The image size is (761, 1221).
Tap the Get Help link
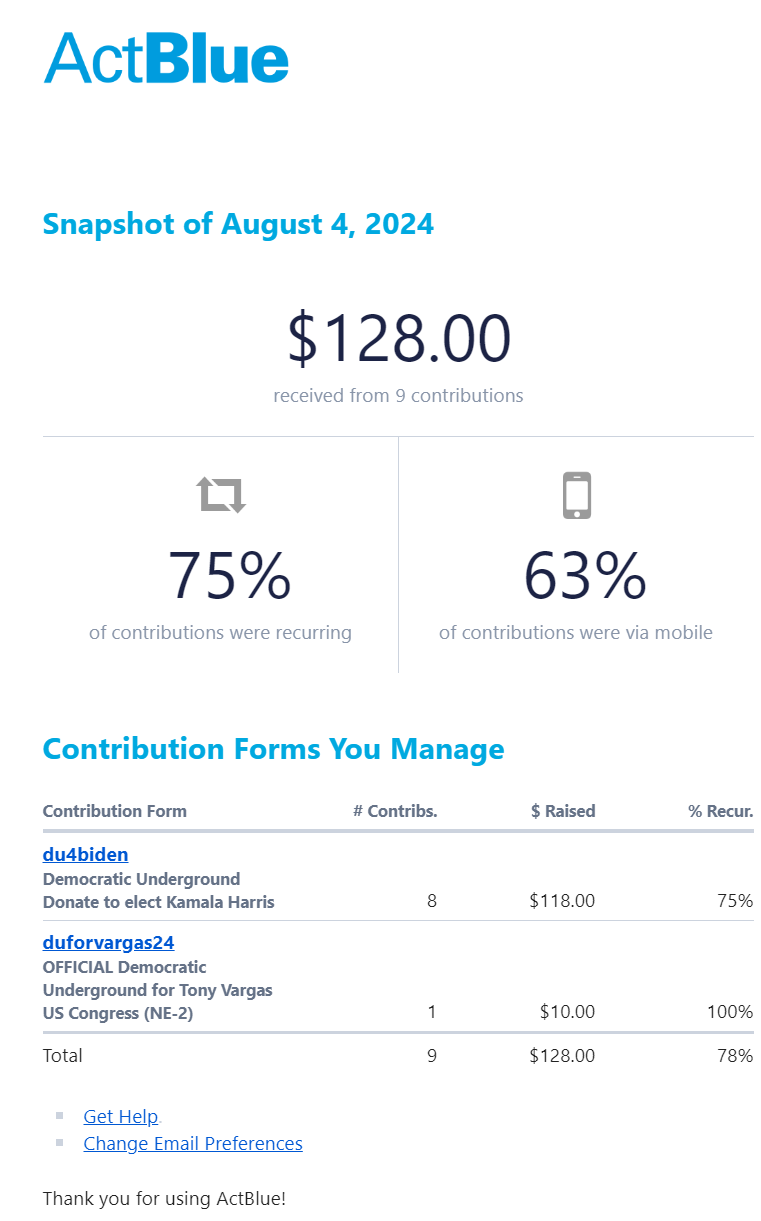point(120,1117)
